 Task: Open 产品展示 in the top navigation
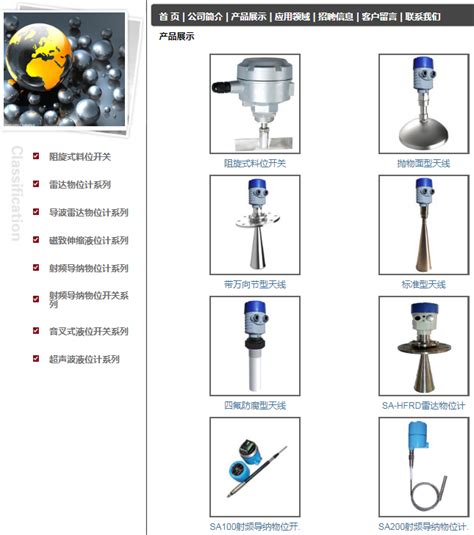(x=248, y=16)
